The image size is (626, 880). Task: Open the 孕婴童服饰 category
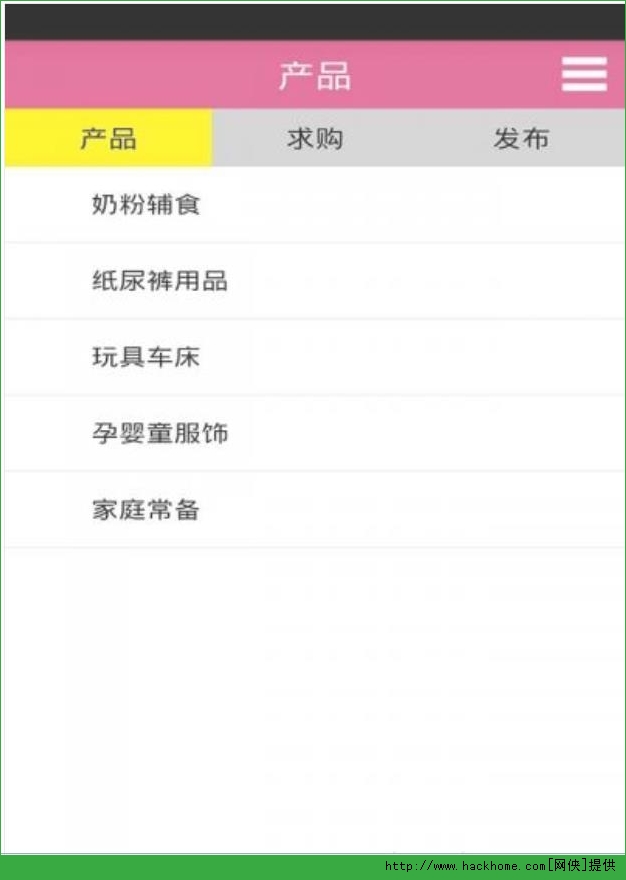pos(314,433)
